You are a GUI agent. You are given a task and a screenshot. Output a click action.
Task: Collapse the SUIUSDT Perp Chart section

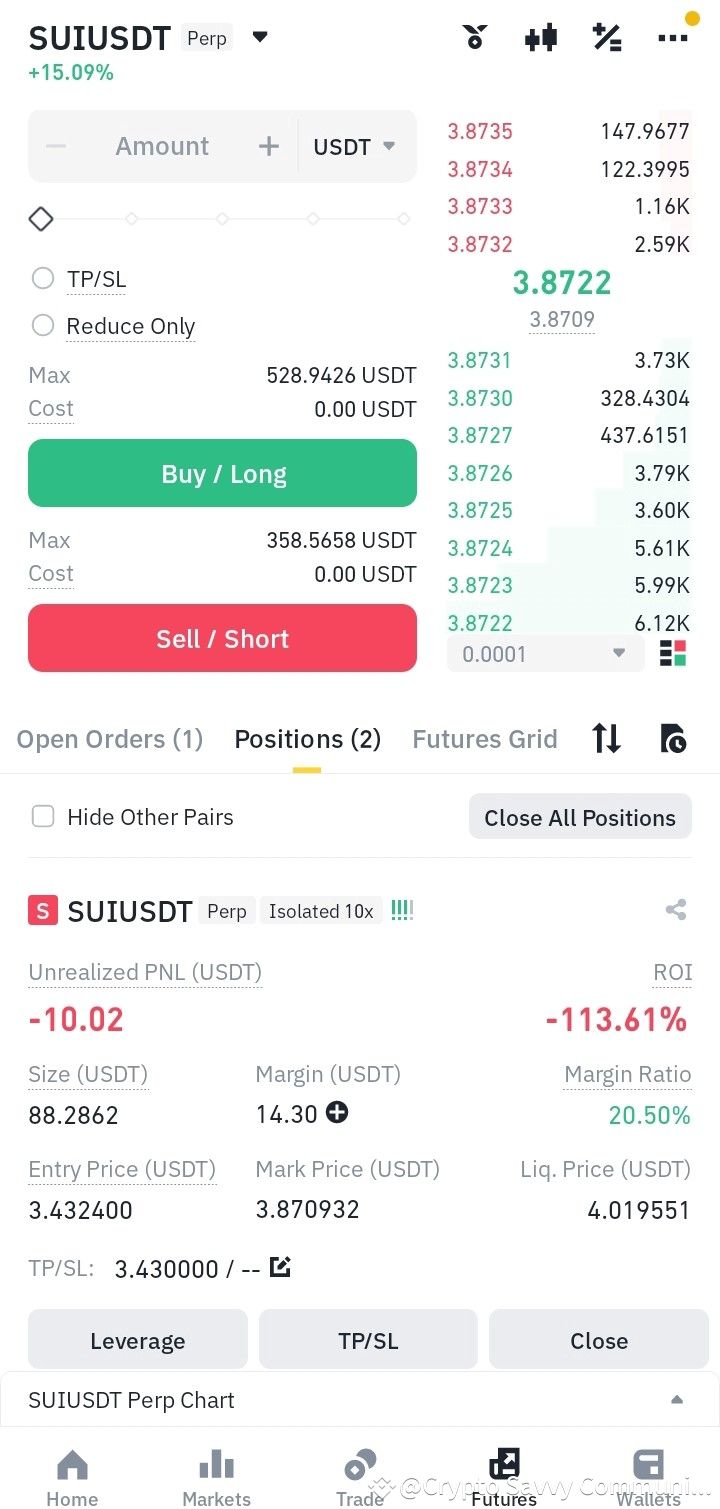[x=676, y=1400]
